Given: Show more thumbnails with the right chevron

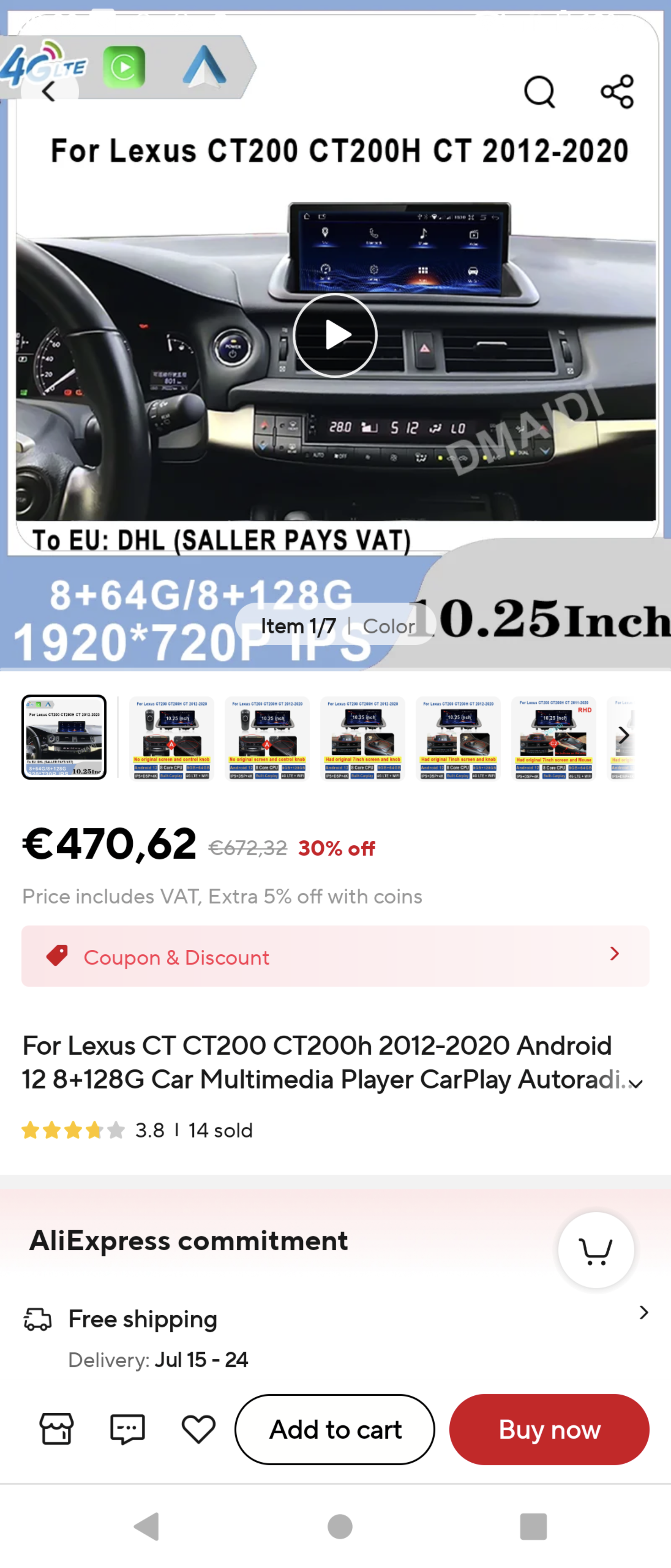Looking at the screenshot, I should pyautogui.click(x=624, y=735).
